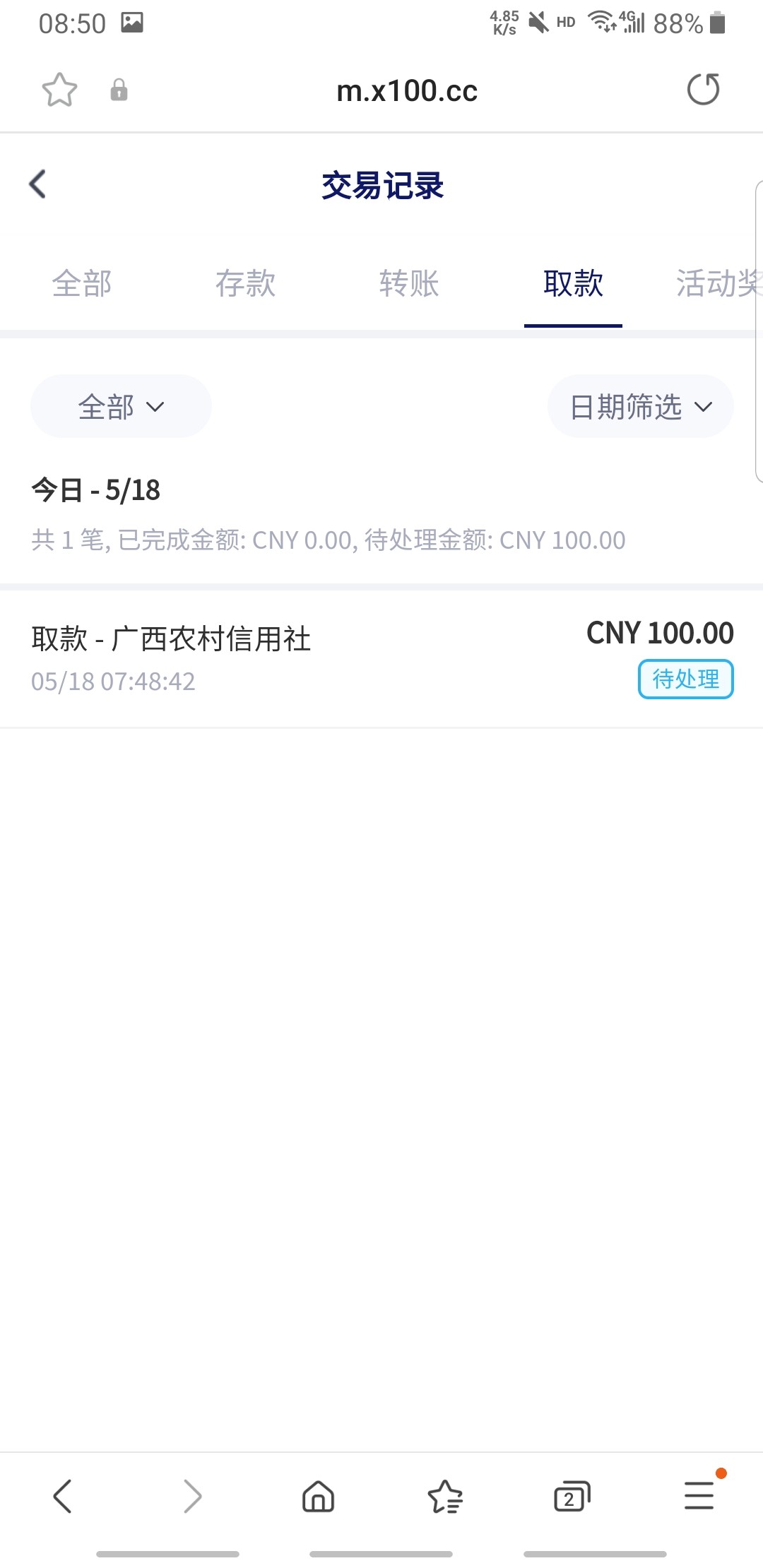Viewport: 763px width, 1568px height.
Task: Click the lock icon in address bar
Action: (x=119, y=90)
